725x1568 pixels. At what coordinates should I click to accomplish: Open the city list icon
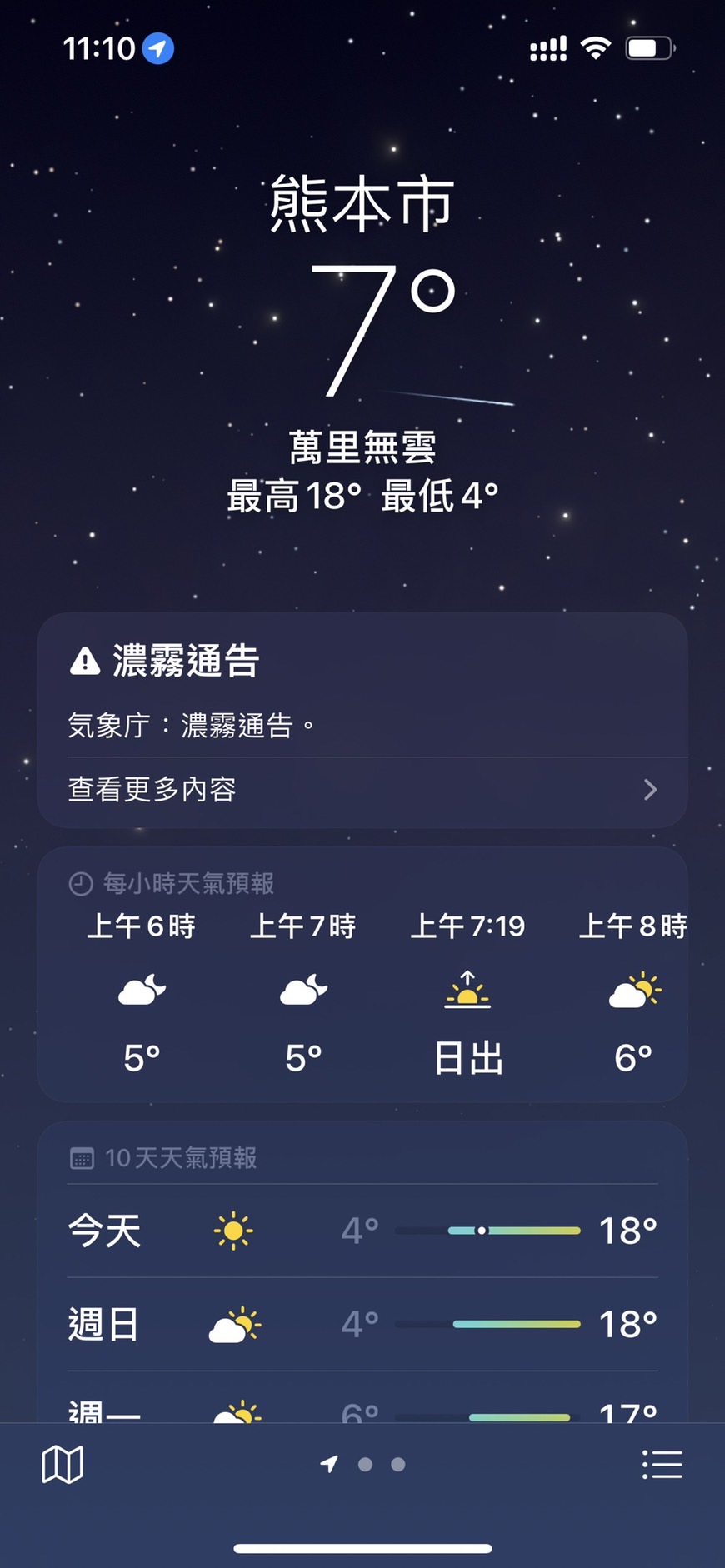coord(662,1464)
